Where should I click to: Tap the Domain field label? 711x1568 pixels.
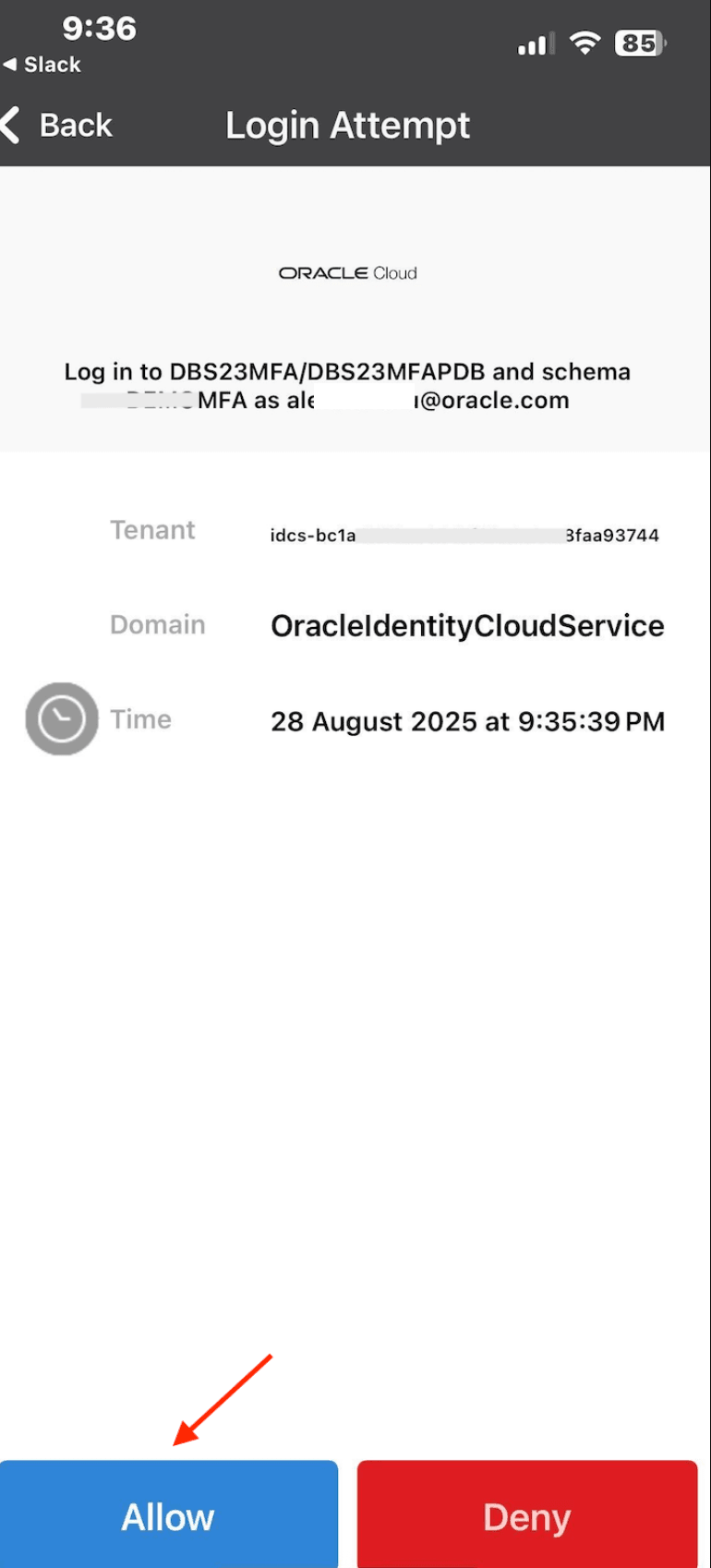pos(157,625)
